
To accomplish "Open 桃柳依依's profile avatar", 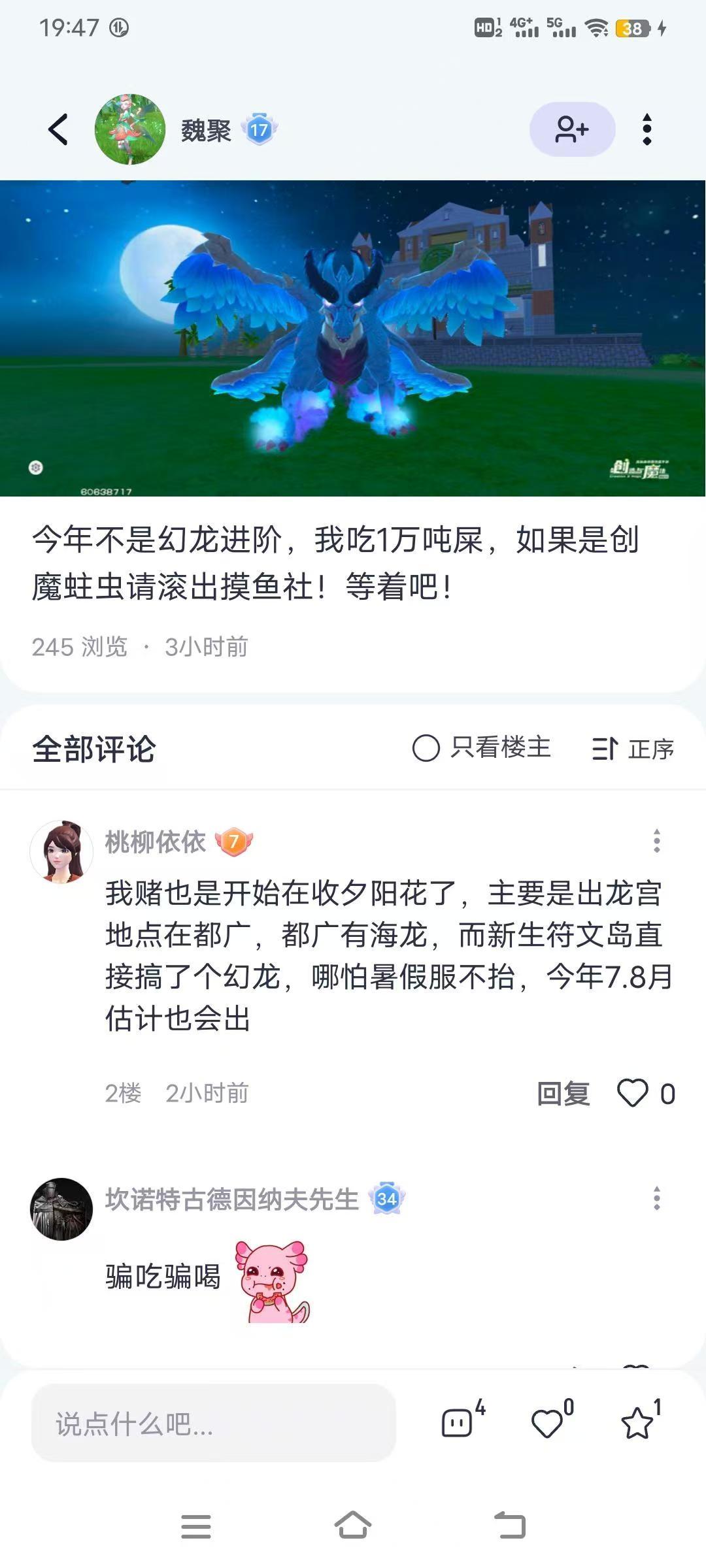I will [61, 852].
